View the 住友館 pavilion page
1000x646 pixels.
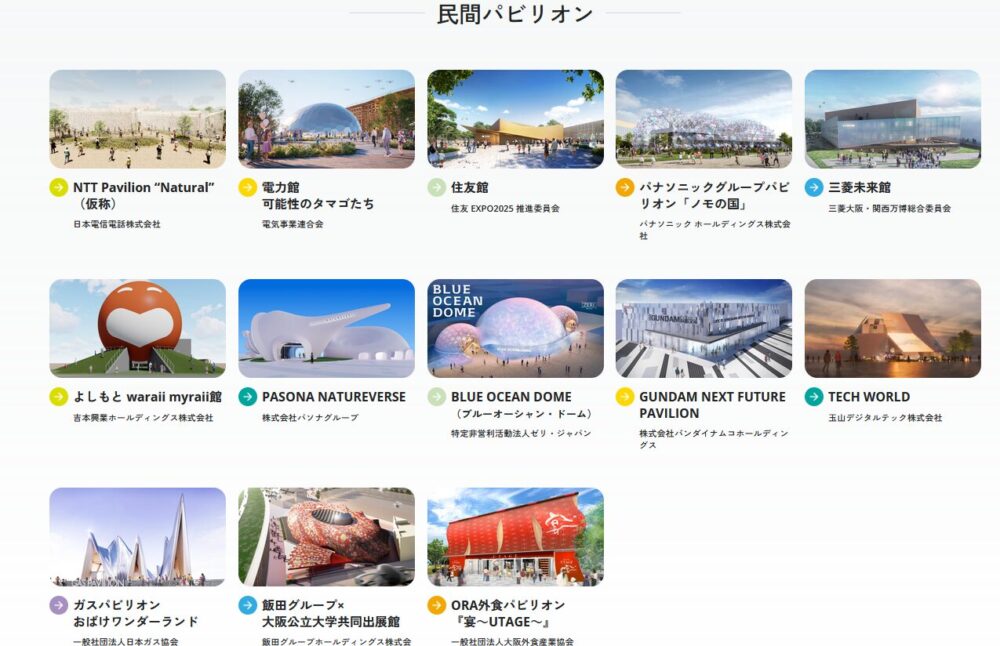click(x=515, y=119)
